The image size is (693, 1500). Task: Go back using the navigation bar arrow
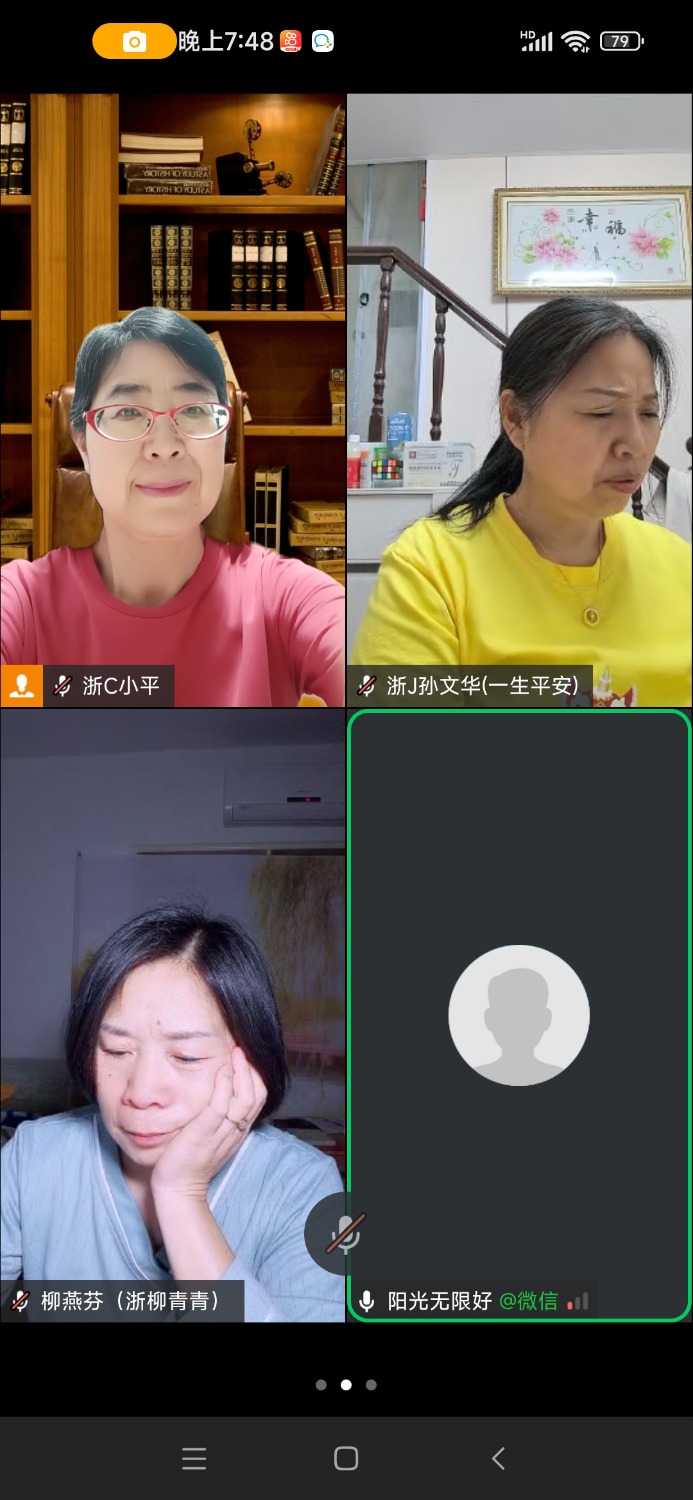pyautogui.click(x=498, y=1458)
